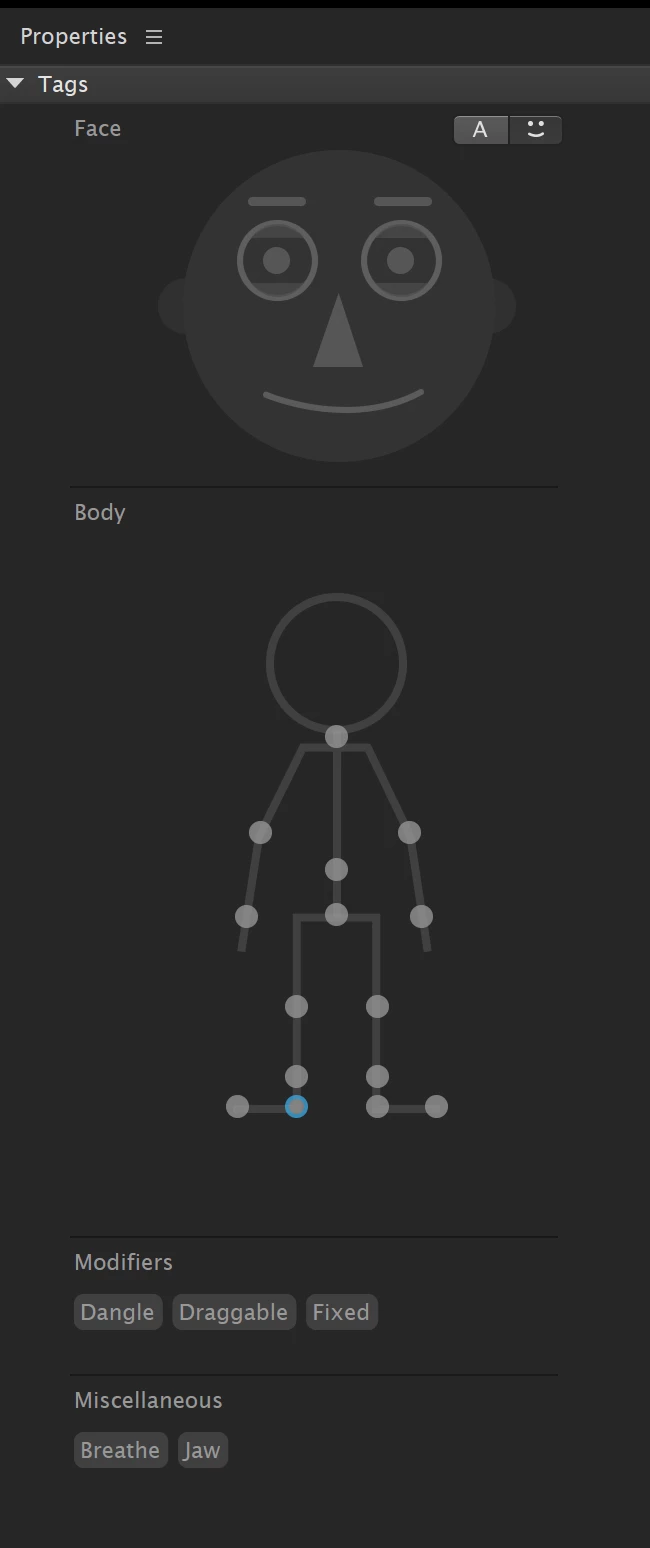This screenshot has width=650, height=1548.
Task: Switch face tags to text view
Action: (480, 130)
